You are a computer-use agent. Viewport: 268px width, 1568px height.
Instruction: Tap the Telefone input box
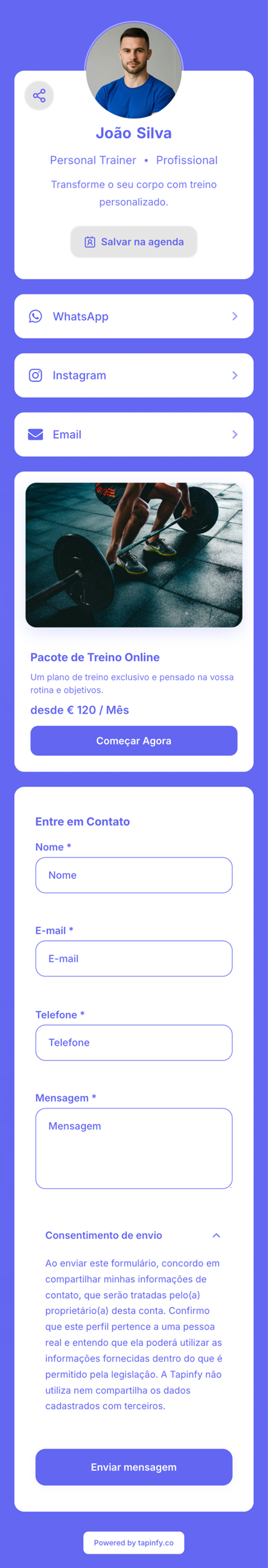[x=133, y=1043]
